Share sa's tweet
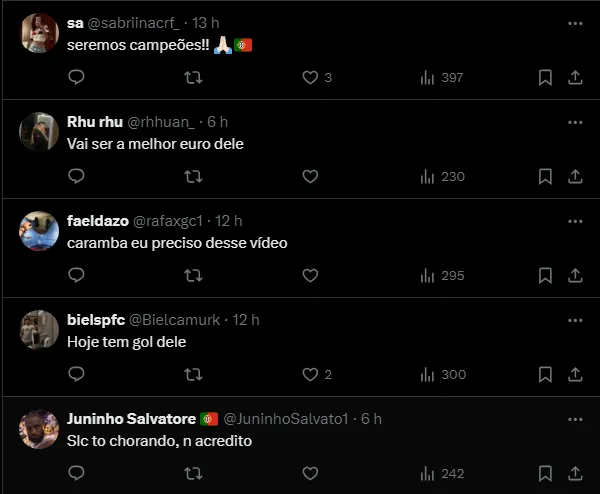This screenshot has width=600, height=494. click(575, 77)
